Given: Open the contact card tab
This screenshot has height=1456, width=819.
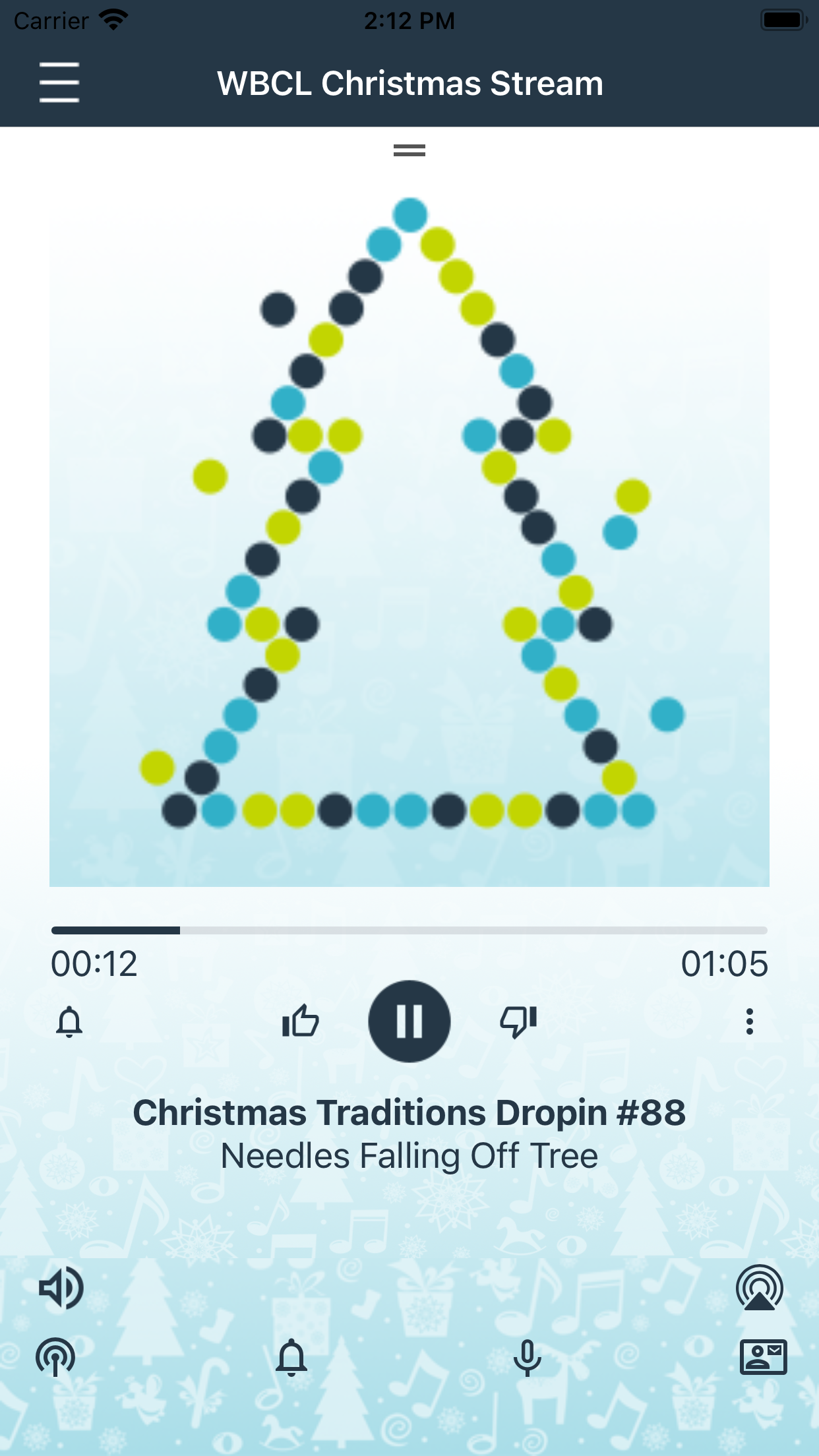Looking at the screenshot, I should [763, 1357].
